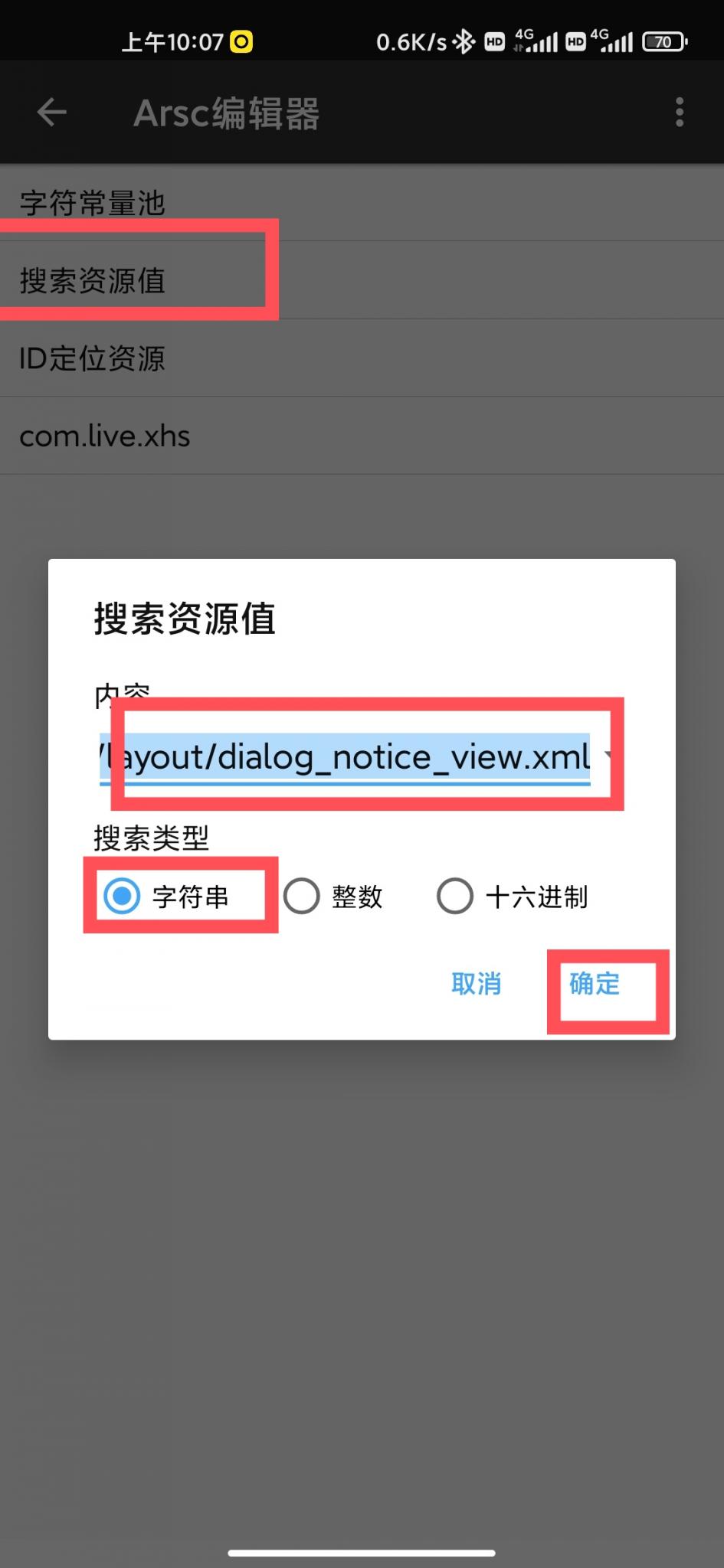
Task: Tap the 内容 text field
Action: 345,757
